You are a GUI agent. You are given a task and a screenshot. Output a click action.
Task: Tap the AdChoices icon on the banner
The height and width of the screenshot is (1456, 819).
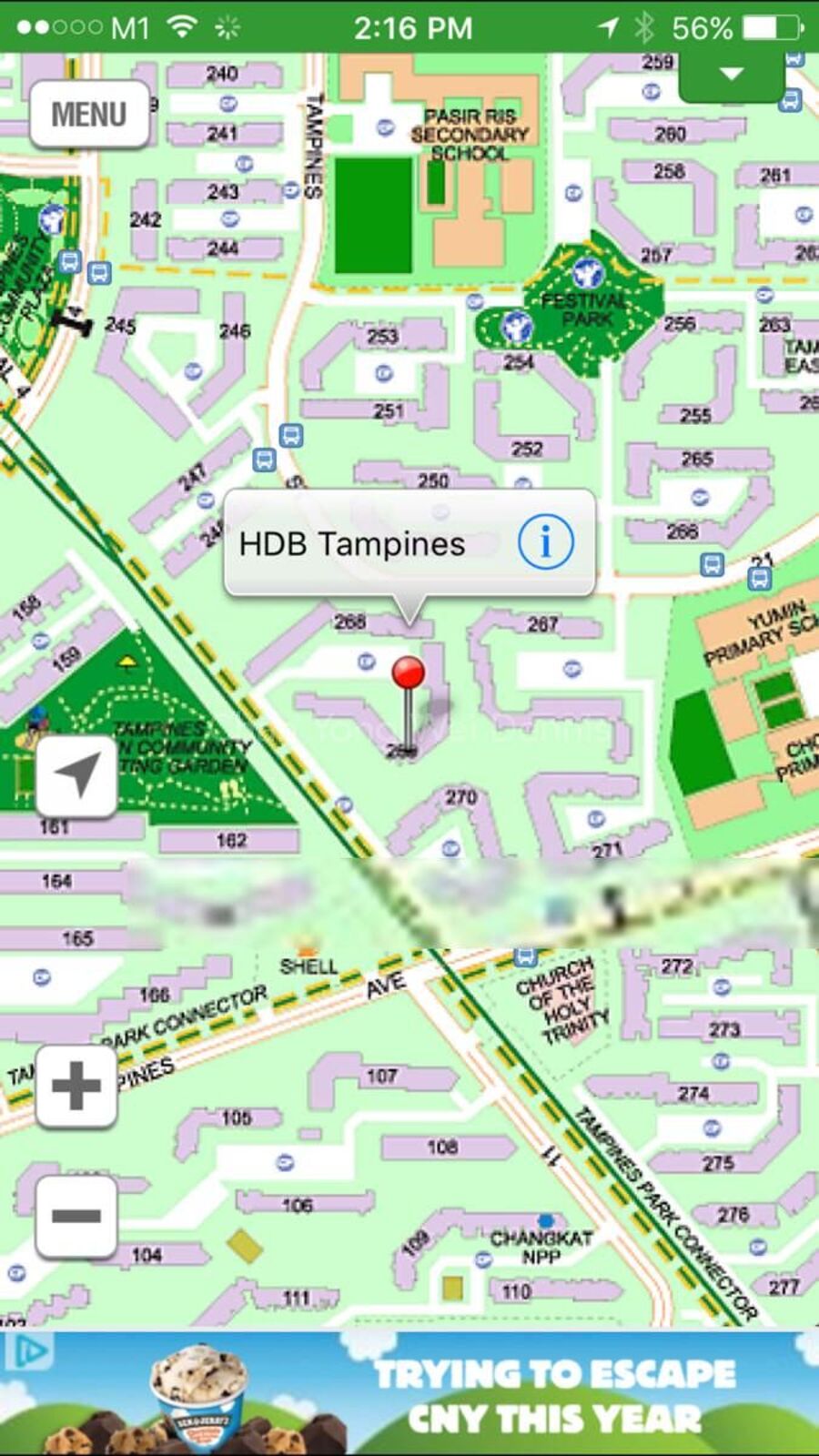point(27,1351)
